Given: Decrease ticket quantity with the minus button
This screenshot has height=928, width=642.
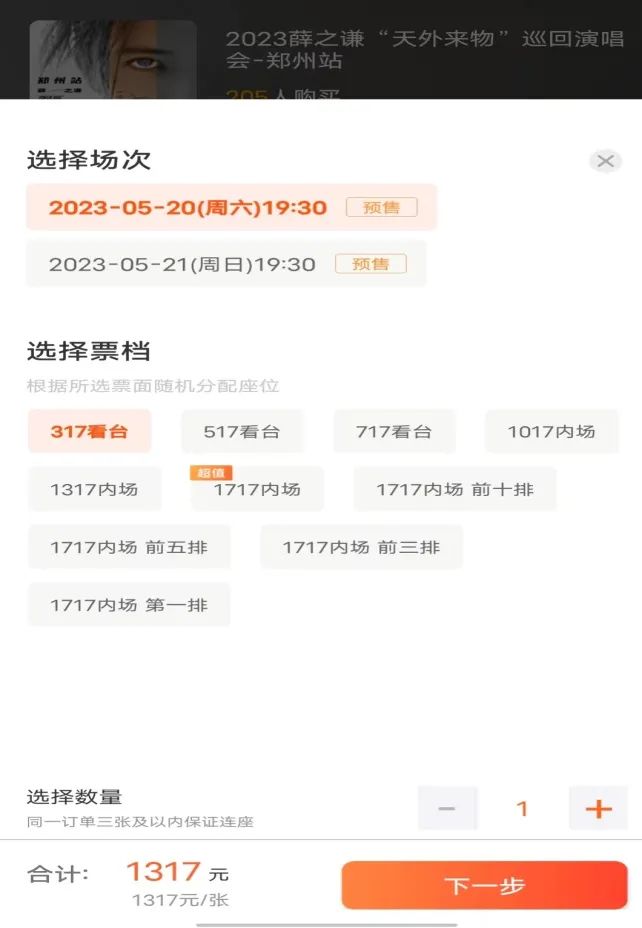Looking at the screenshot, I should (x=447, y=809).
